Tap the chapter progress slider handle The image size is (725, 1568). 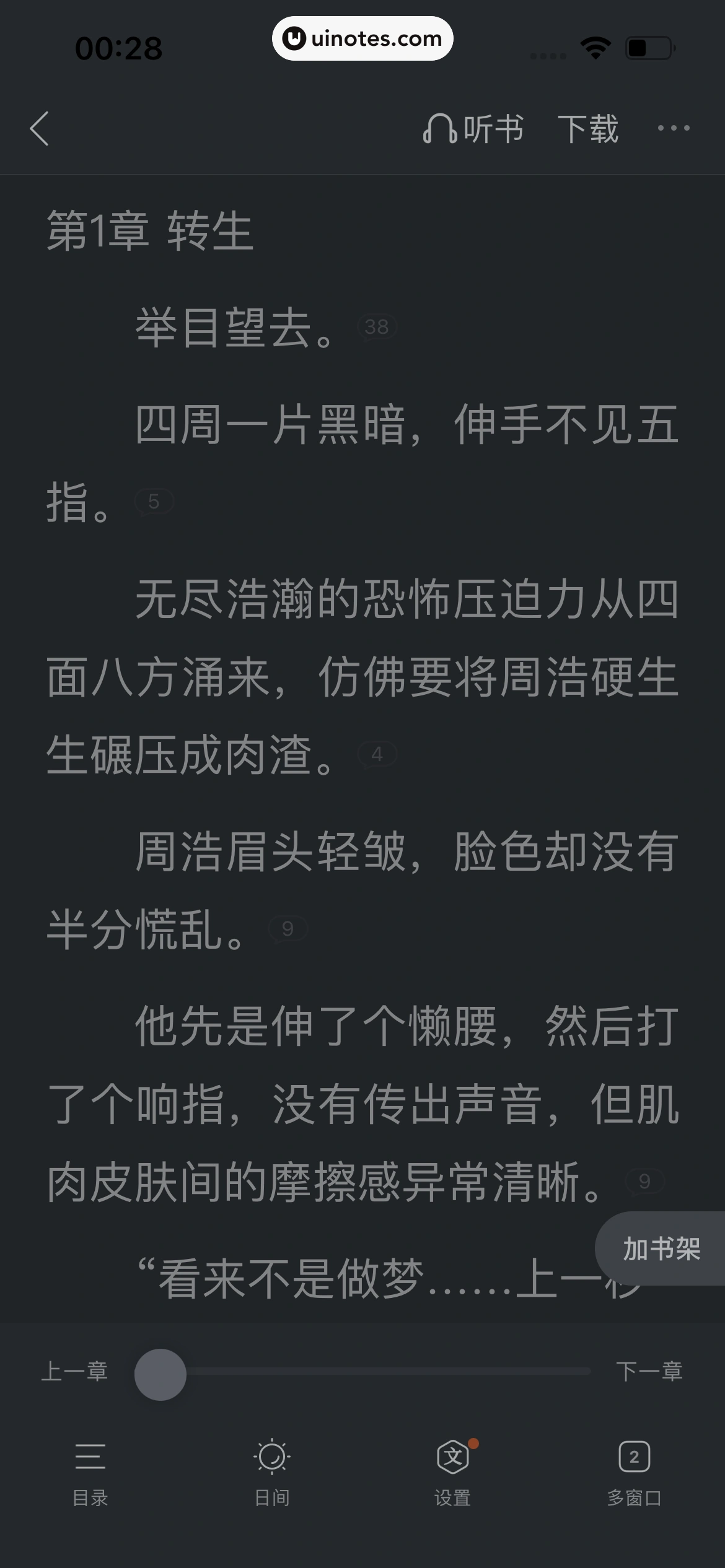[160, 1374]
